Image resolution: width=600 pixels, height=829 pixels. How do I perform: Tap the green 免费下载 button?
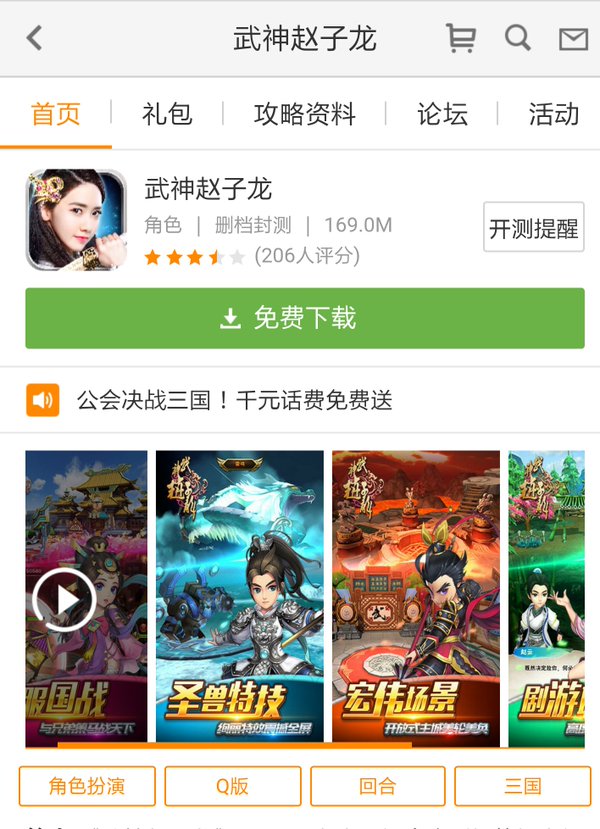304,318
